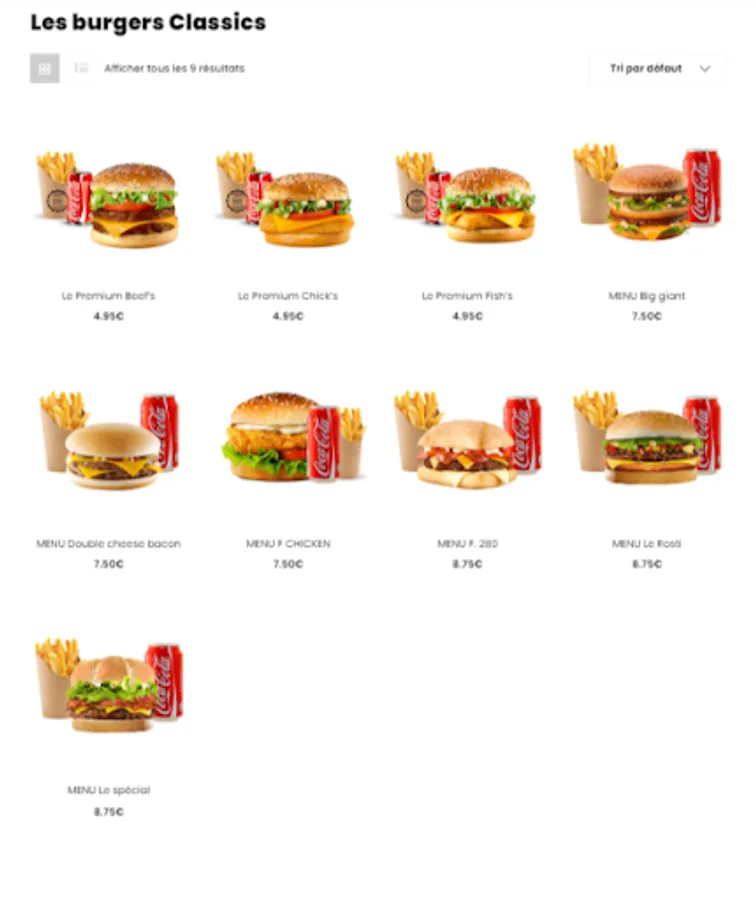The width and height of the screenshot is (756, 900).
Task: Open 'MENU Le Rosti' product
Action: [x=646, y=543]
